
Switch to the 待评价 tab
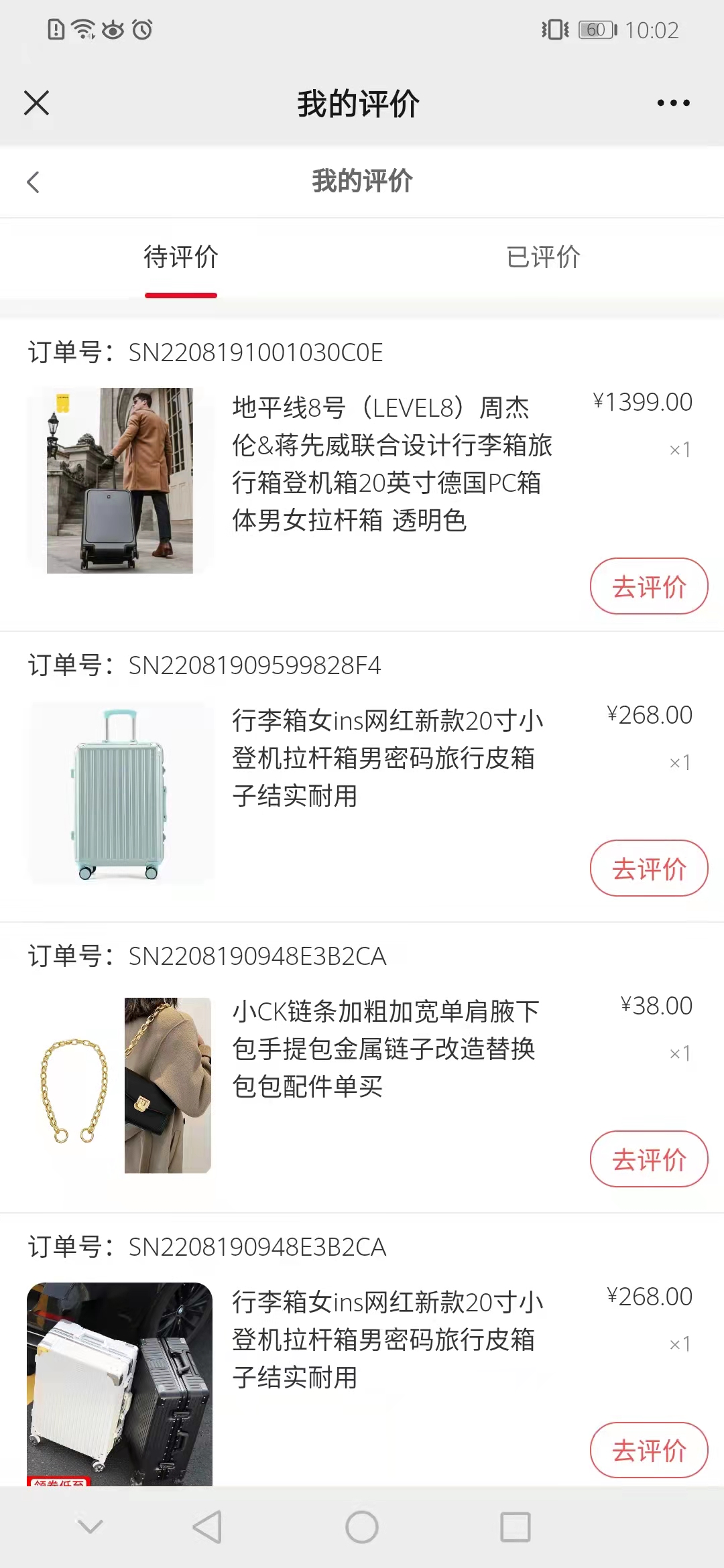pos(181,257)
